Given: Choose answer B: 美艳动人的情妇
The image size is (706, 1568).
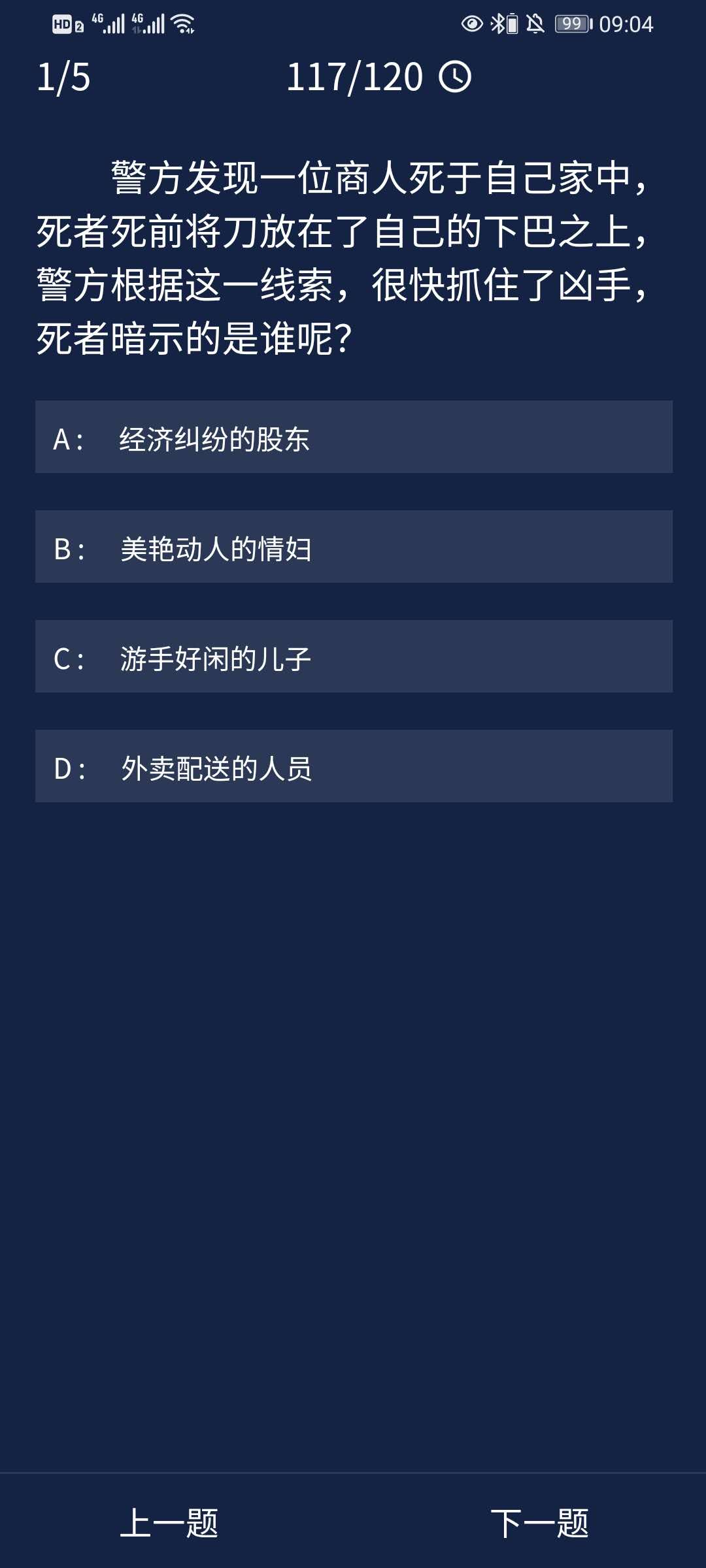Looking at the screenshot, I should [x=353, y=547].
